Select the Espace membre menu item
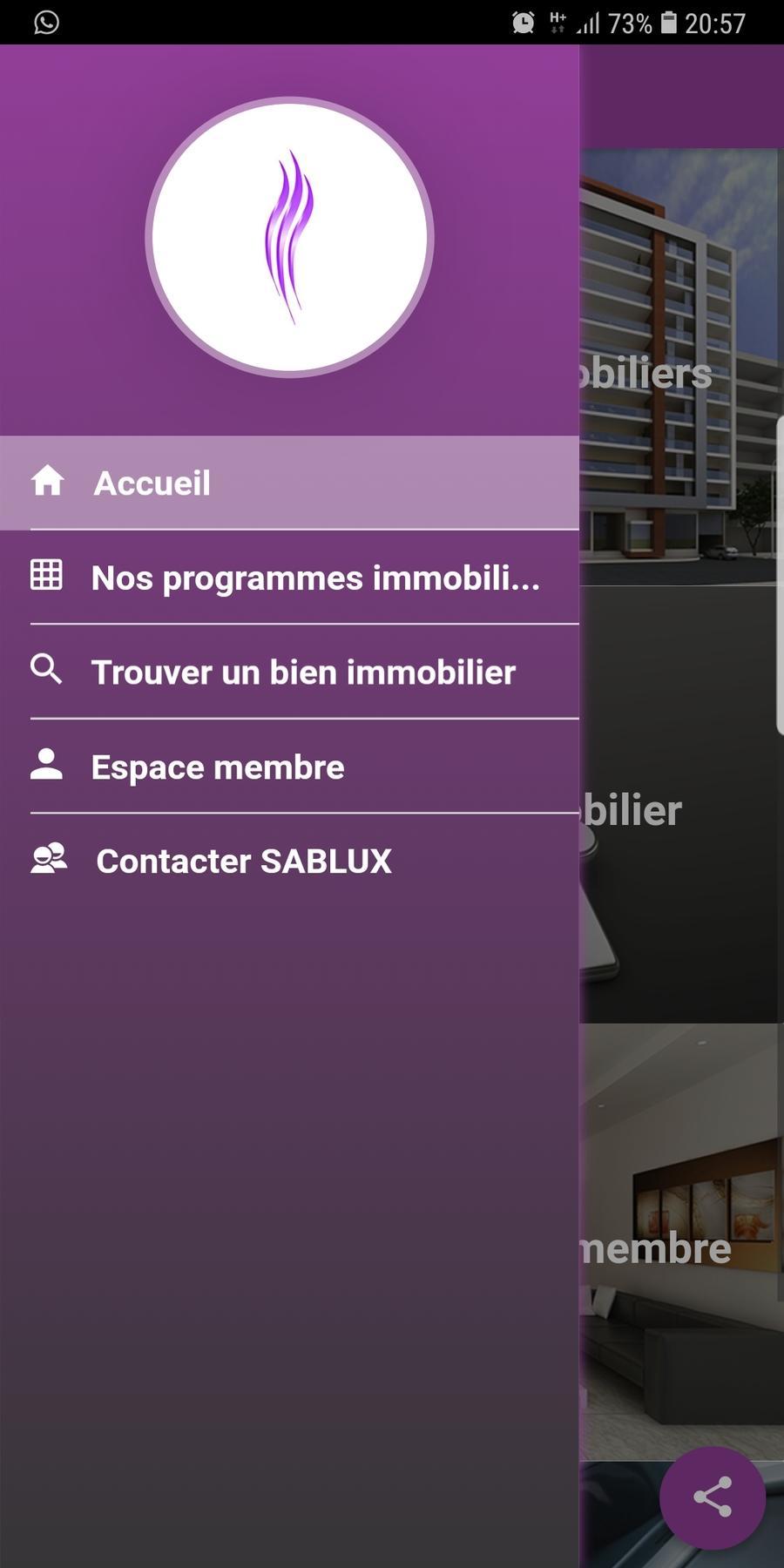 pyautogui.click(x=218, y=765)
